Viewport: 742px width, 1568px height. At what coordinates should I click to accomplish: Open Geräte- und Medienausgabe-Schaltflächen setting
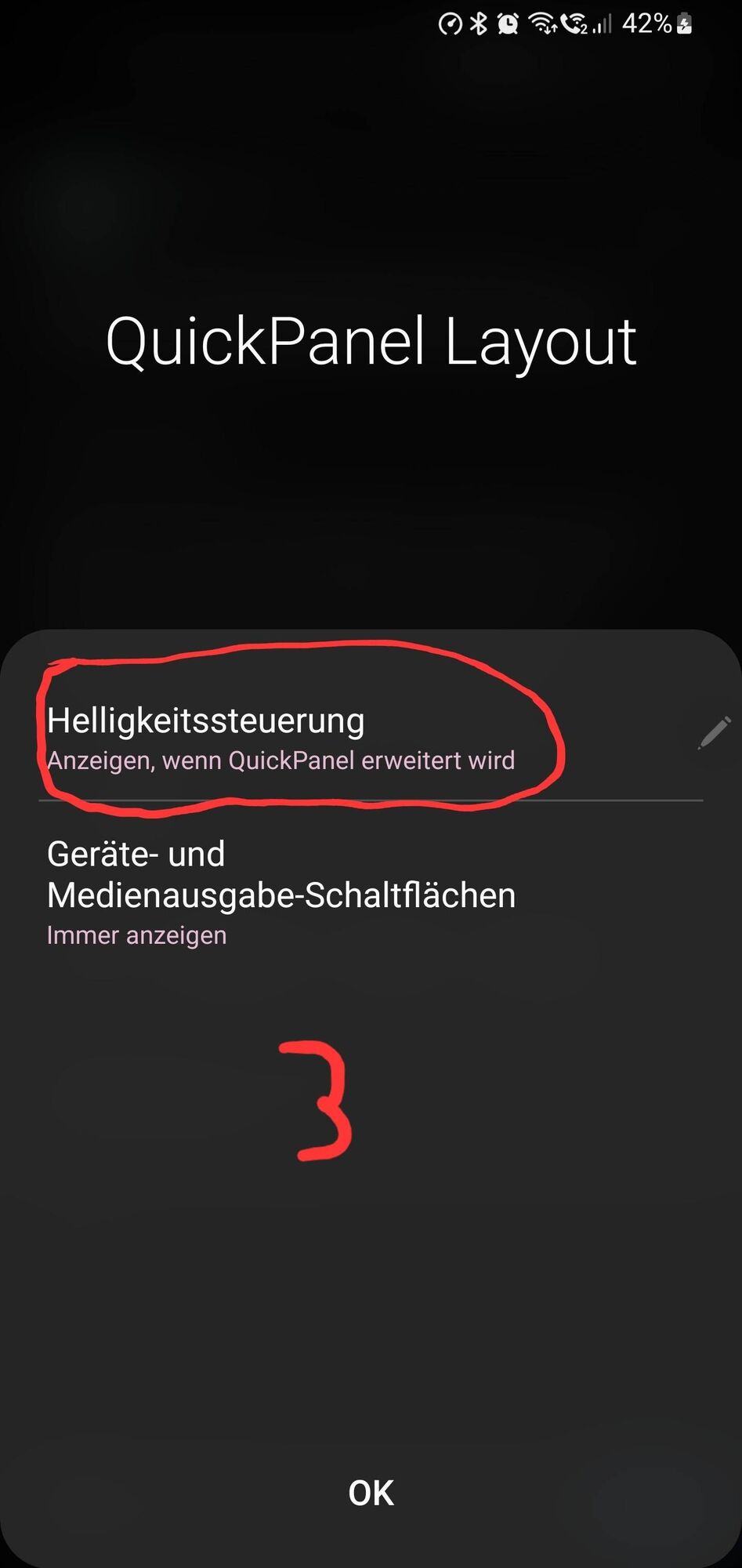point(282,892)
